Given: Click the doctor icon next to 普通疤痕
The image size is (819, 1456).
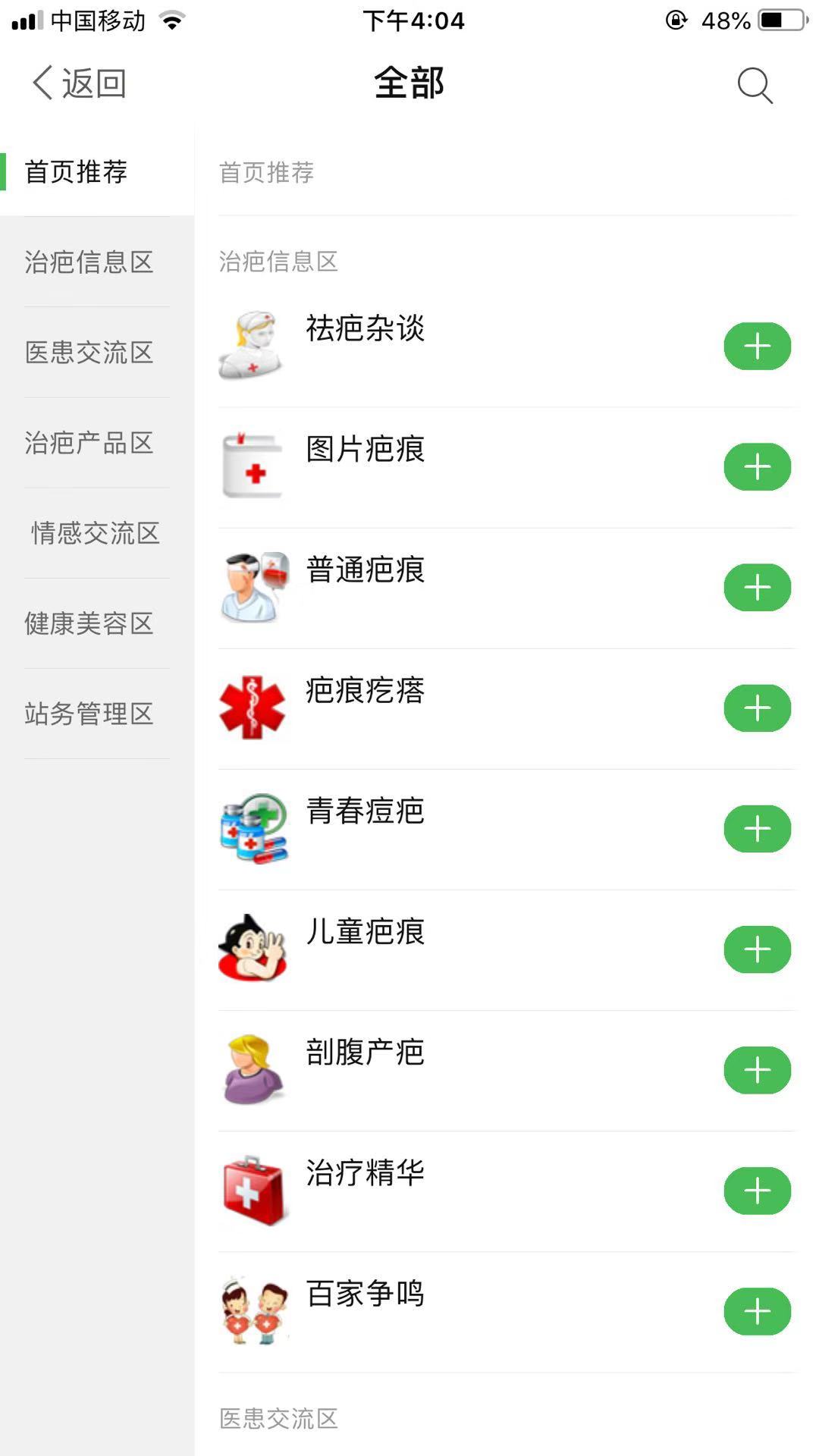Looking at the screenshot, I should [x=254, y=587].
